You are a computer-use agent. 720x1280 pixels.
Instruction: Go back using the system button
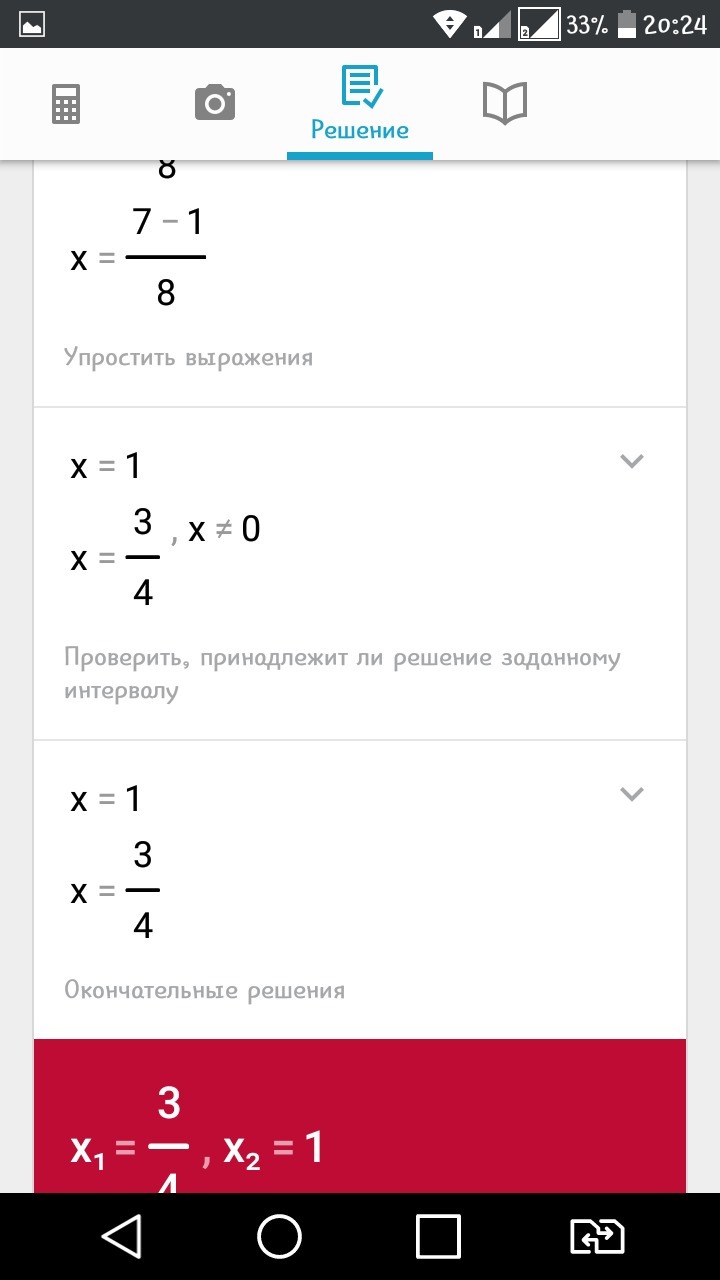[121, 1237]
